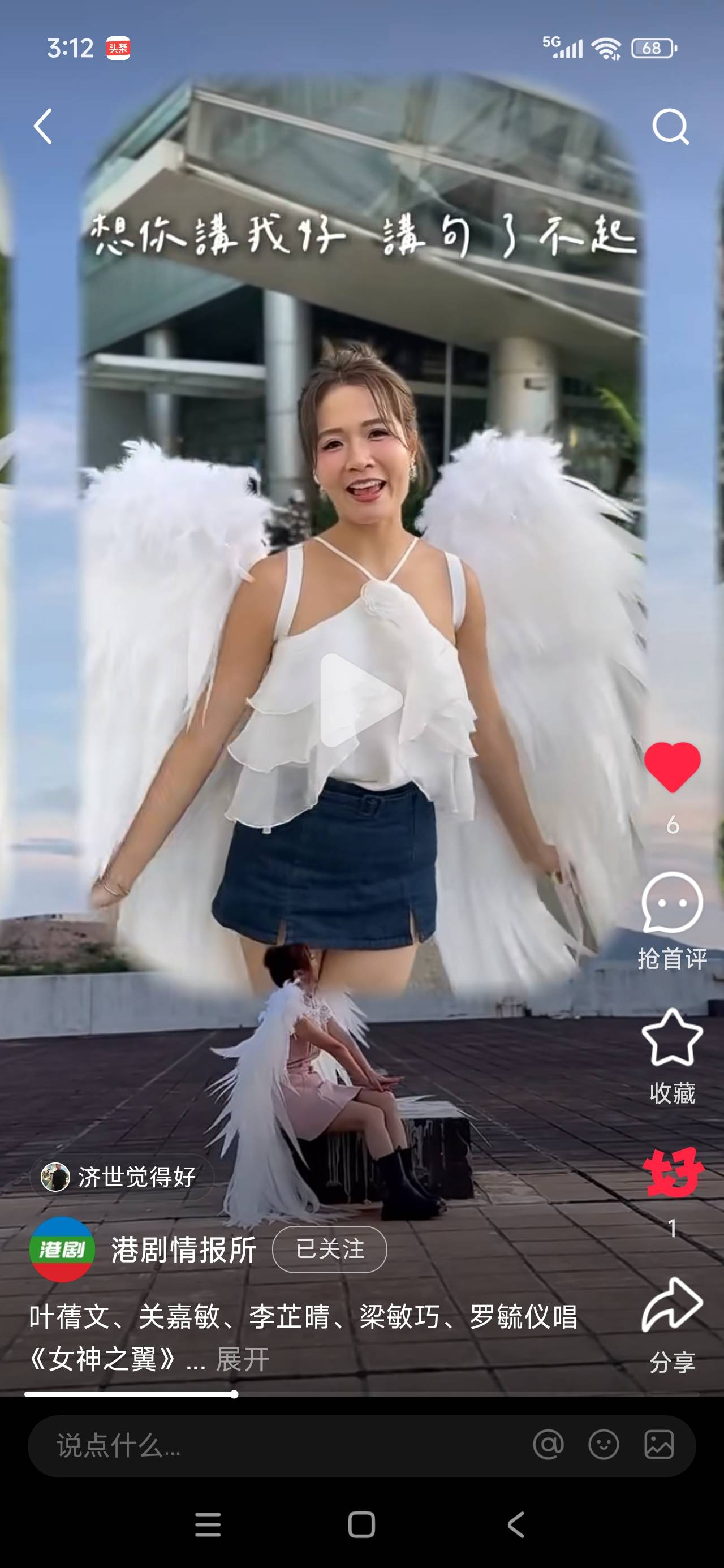Image resolution: width=724 pixels, height=1568 pixels.
Task: Unlike the video via the red heart
Action: pos(672,767)
